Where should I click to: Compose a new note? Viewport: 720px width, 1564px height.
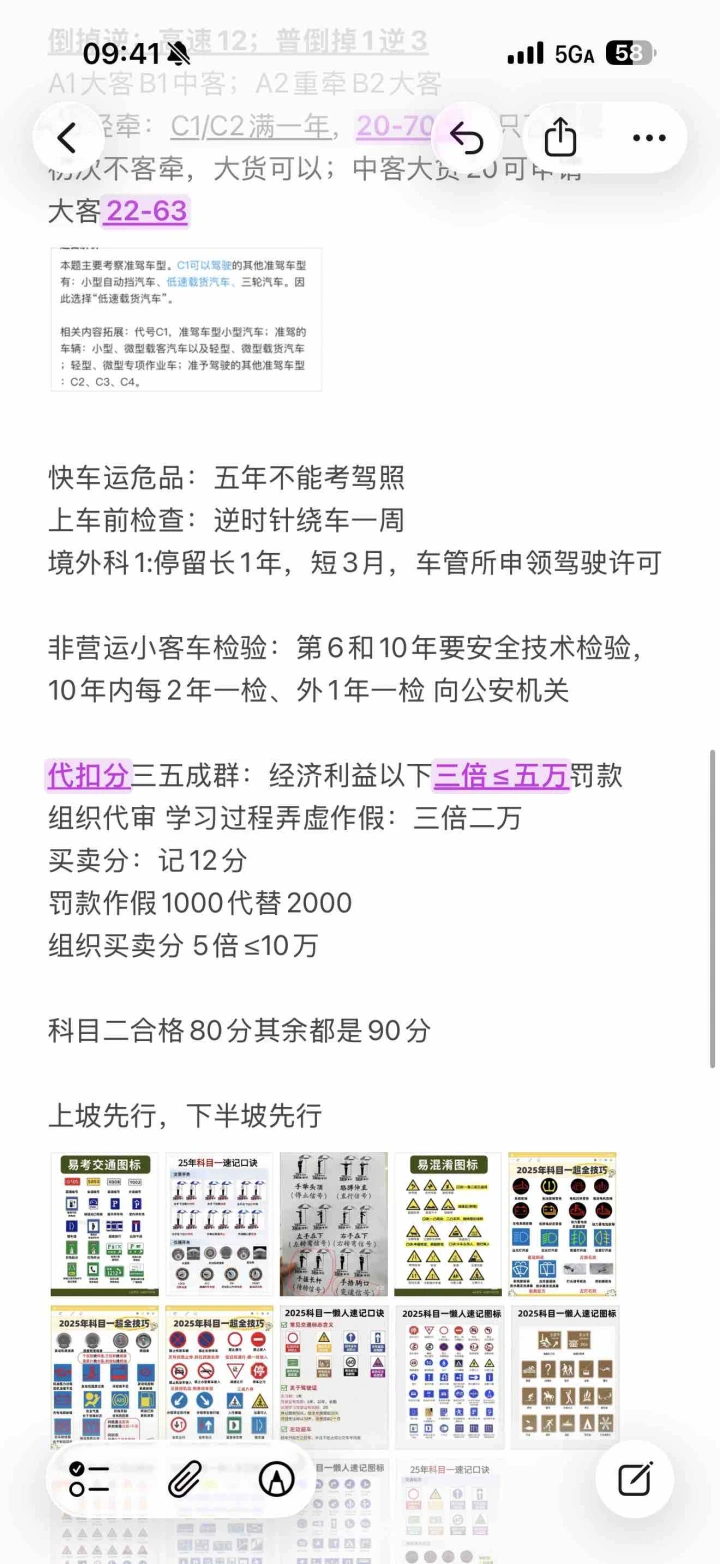click(x=635, y=1478)
